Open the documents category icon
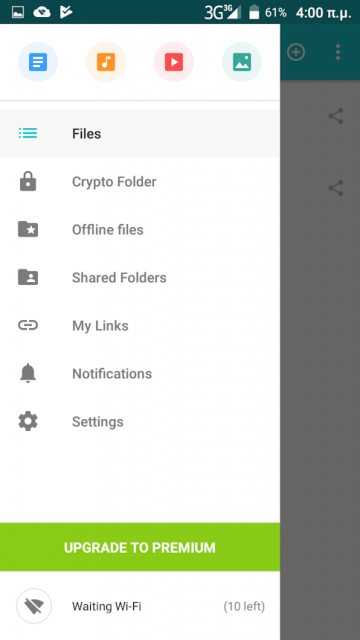The image size is (360, 640). (38, 62)
